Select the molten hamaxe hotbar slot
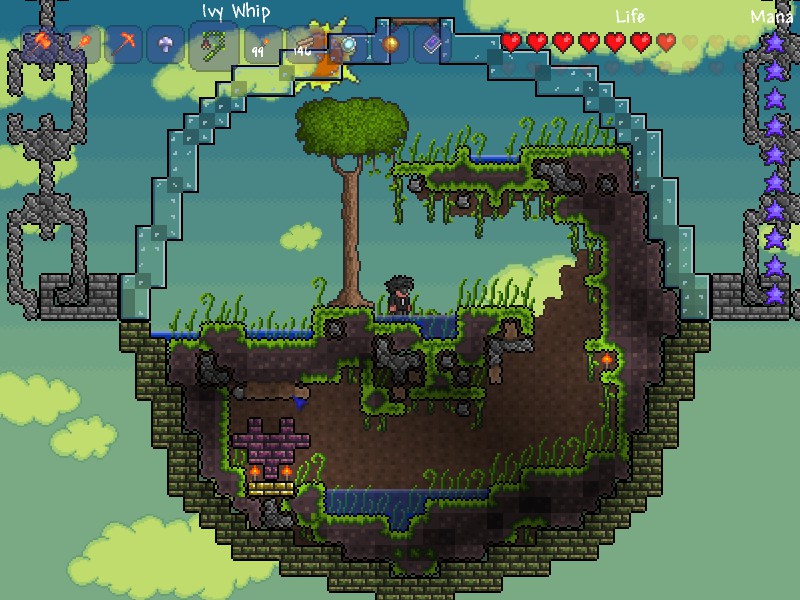Screen dimensions: 800x600 (41, 44)
